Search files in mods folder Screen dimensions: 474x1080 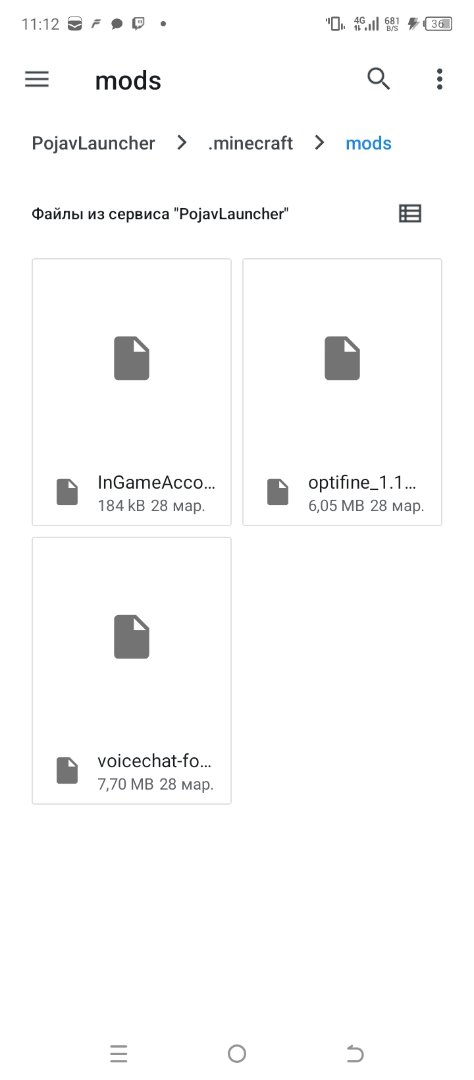point(378,79)
